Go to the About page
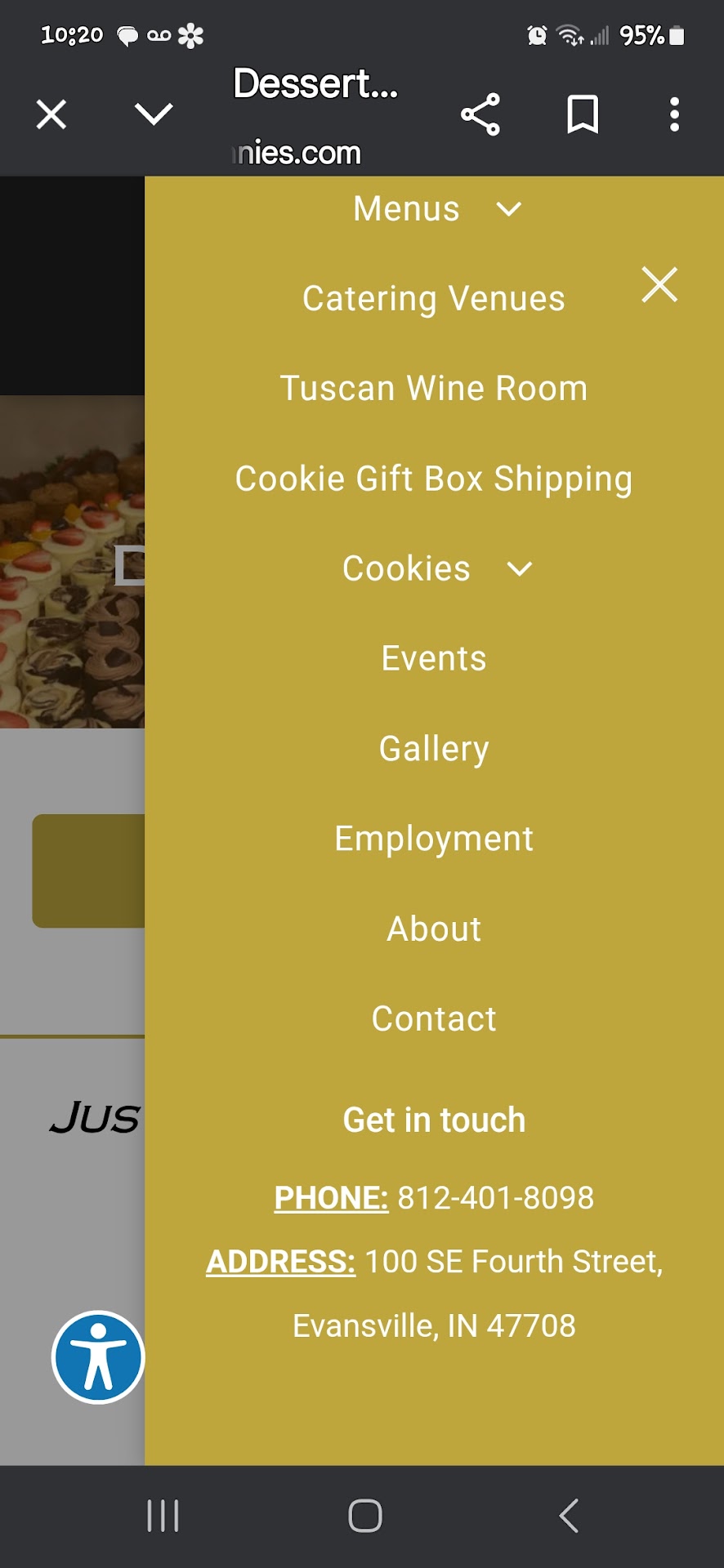724x1568 pixels. [x=433, y=929]
